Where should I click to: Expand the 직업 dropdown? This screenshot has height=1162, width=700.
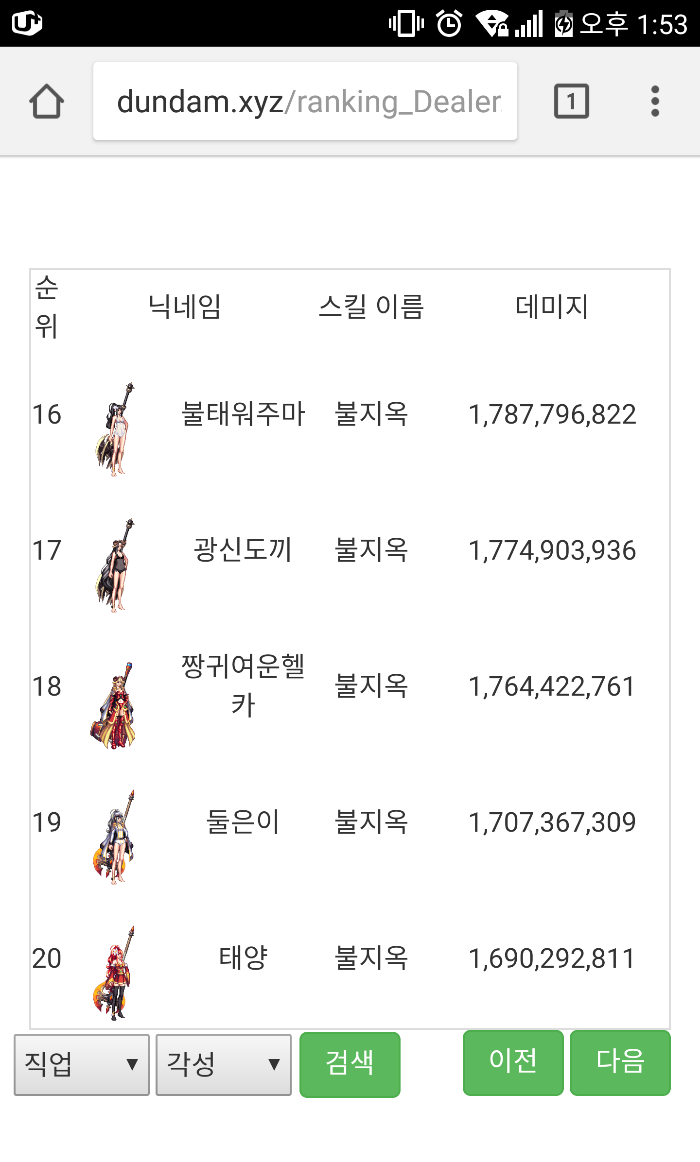[81, 1065]
